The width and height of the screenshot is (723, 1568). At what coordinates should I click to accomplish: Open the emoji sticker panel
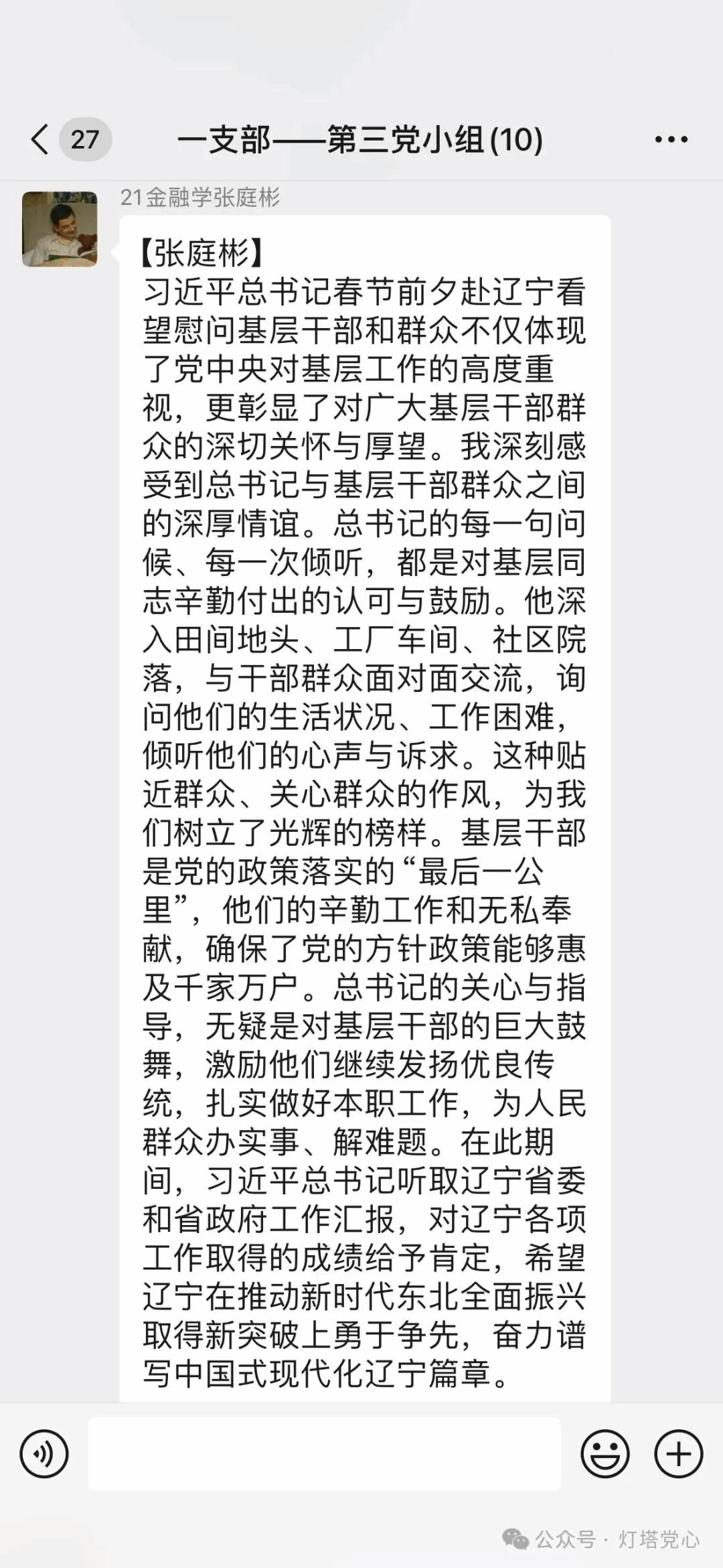pos(605,1453)
